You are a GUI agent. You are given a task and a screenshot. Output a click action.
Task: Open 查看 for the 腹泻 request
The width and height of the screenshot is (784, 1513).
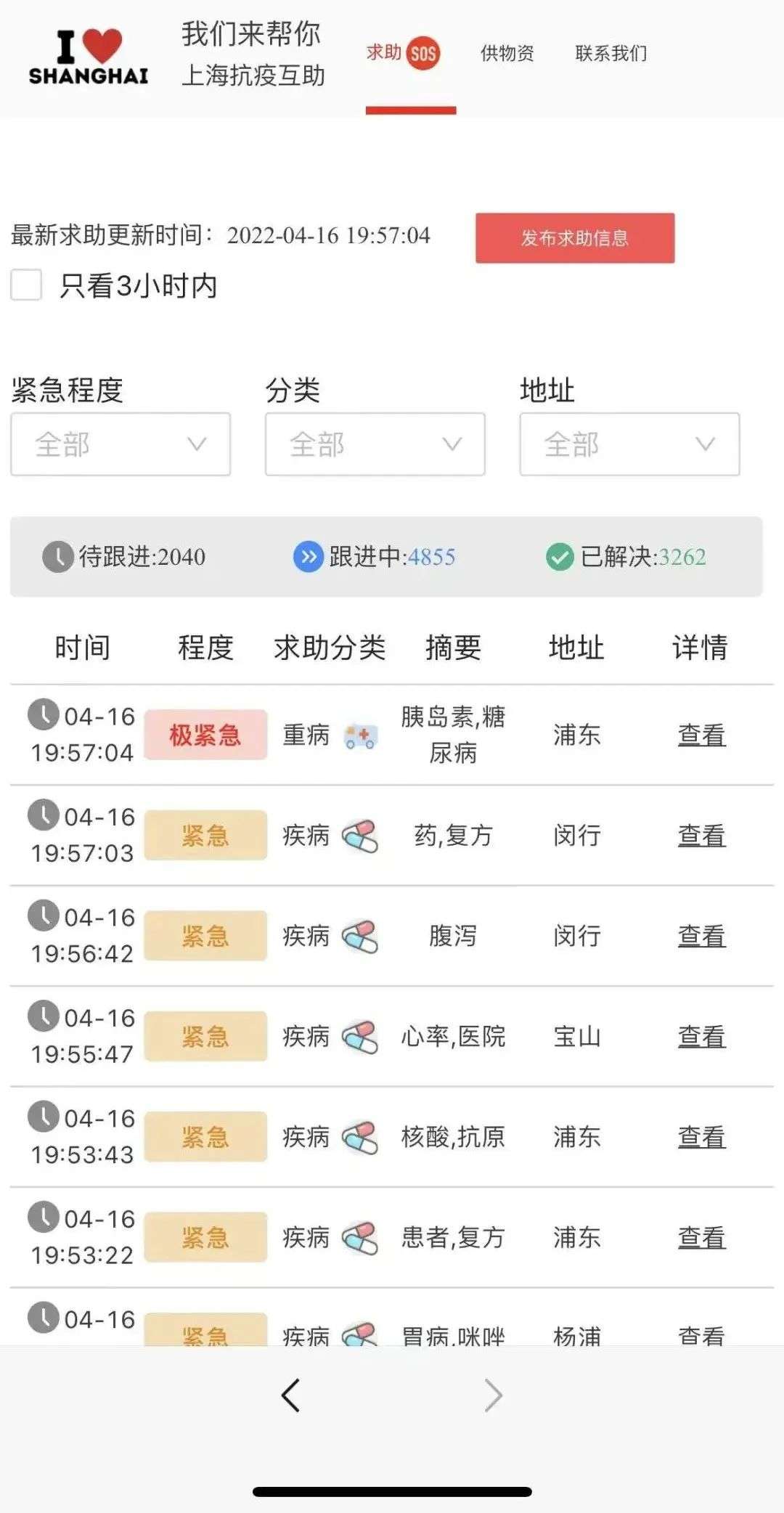[x=701, y=936]
